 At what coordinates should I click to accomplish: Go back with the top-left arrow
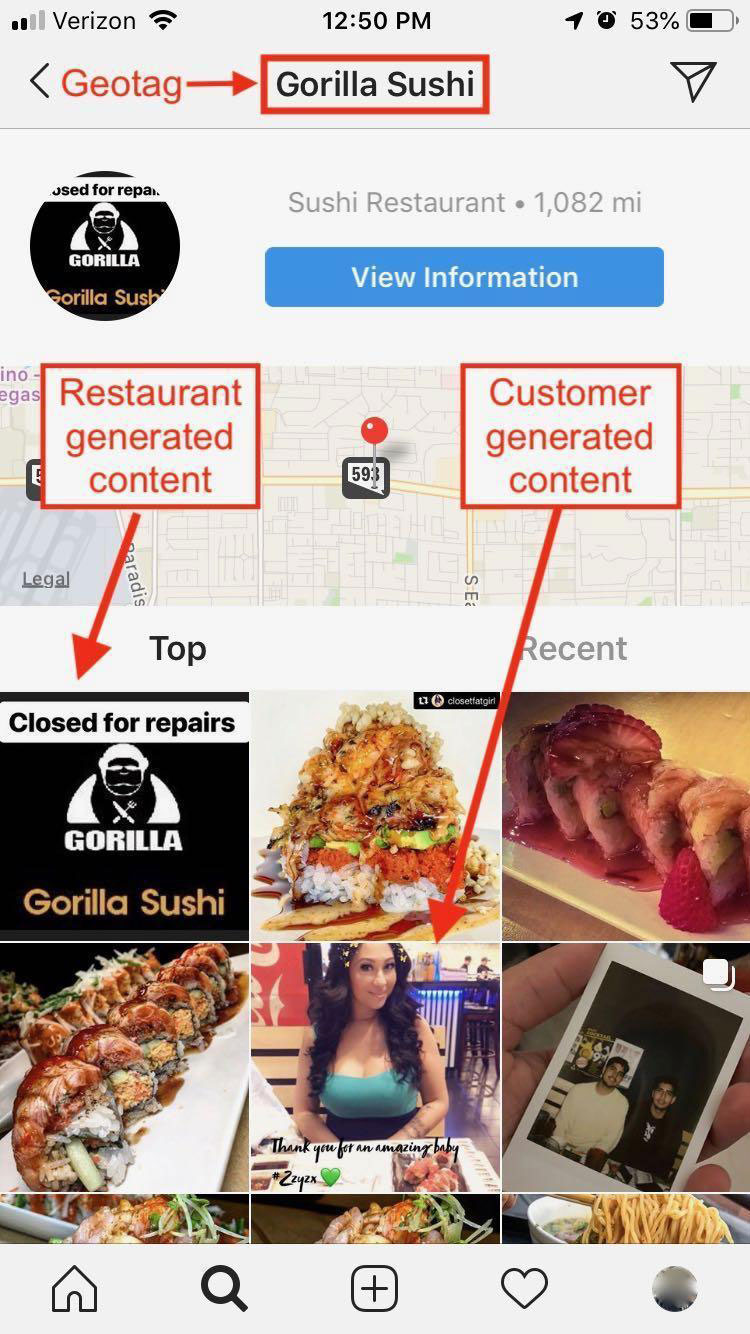click(x=40, y=82)
